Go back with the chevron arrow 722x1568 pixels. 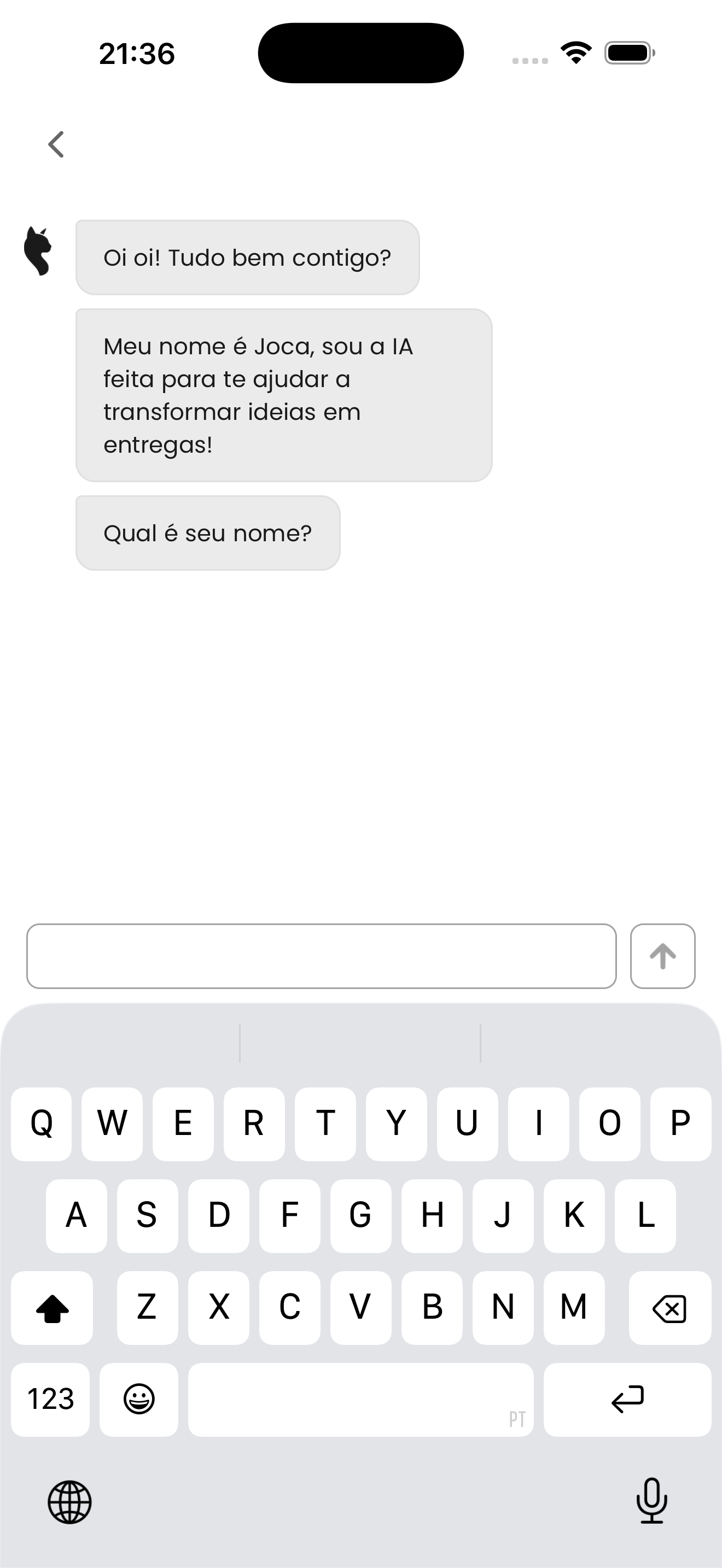click(x=56, y=144)
